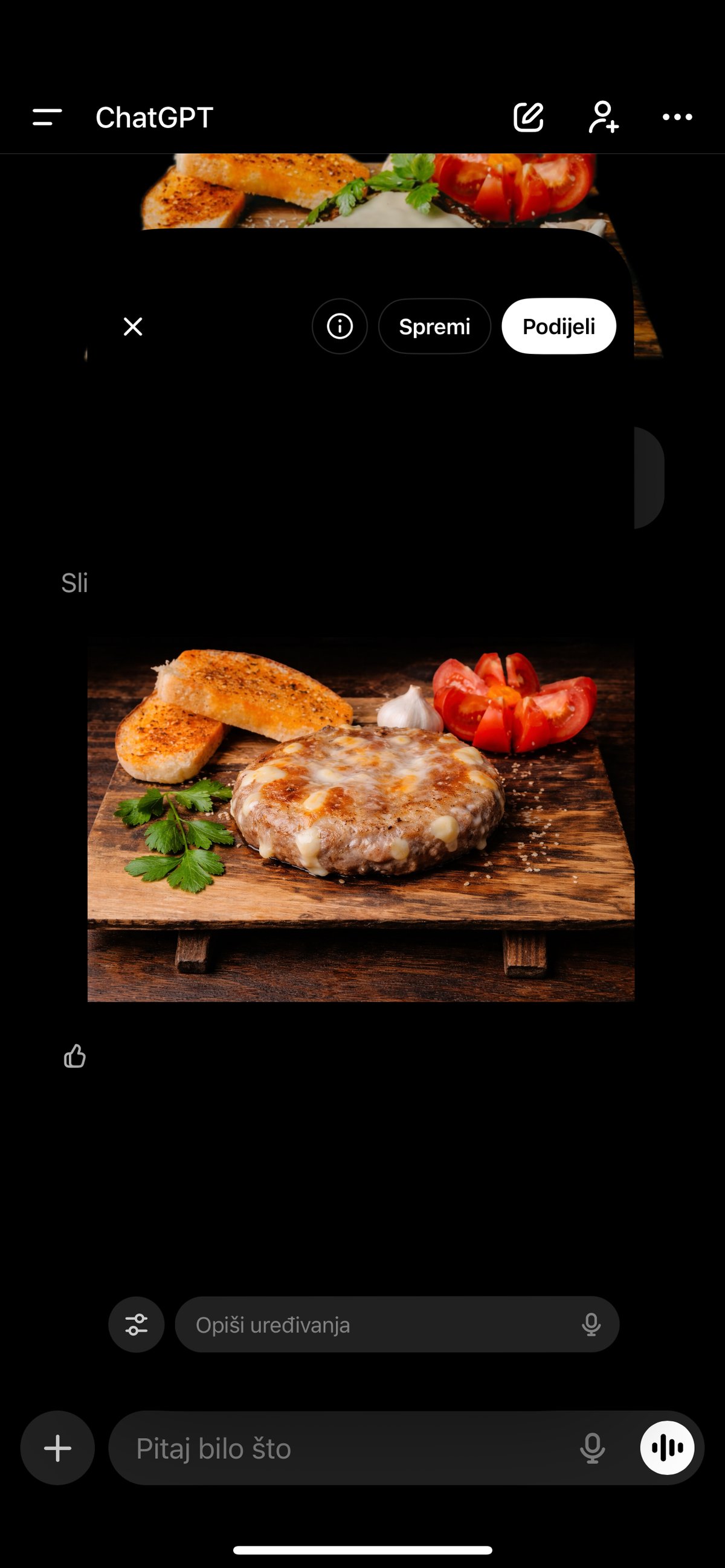This screenshot has width=725, height=1568.
Task: Open the generated burger image
Action: tap(360, 818)
